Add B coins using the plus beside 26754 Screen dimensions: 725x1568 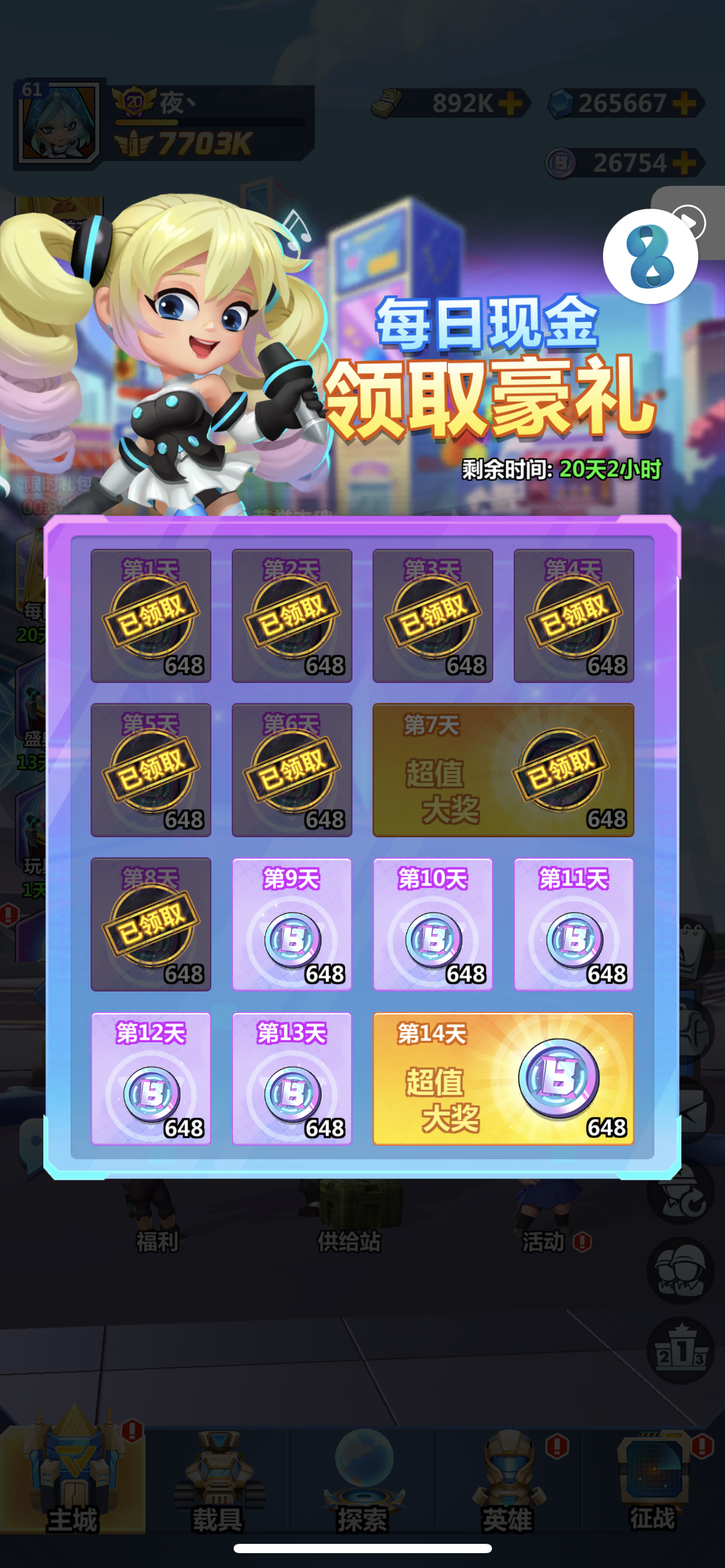coord(684,163)
